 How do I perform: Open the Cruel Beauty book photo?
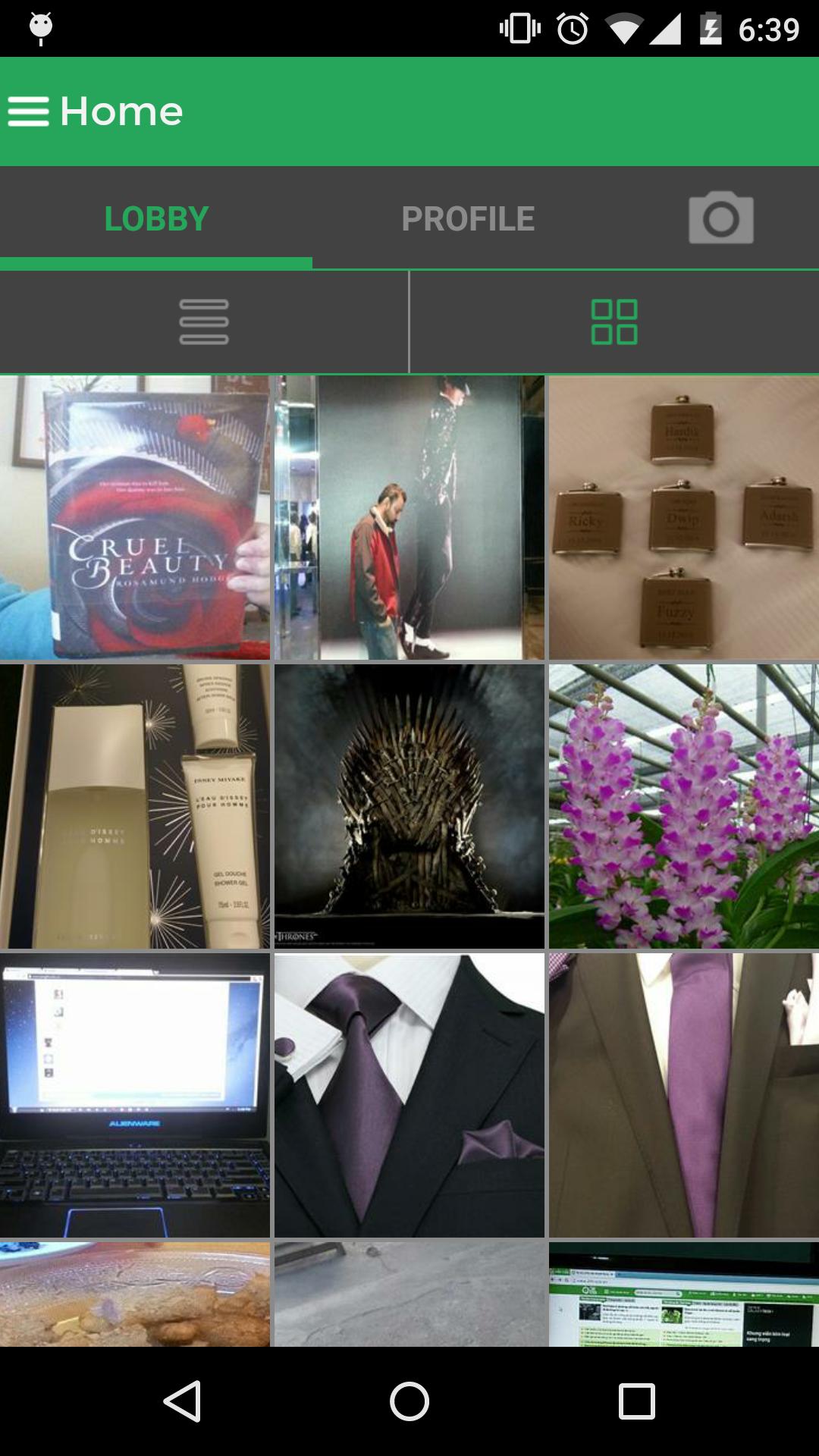click(135, 518)
